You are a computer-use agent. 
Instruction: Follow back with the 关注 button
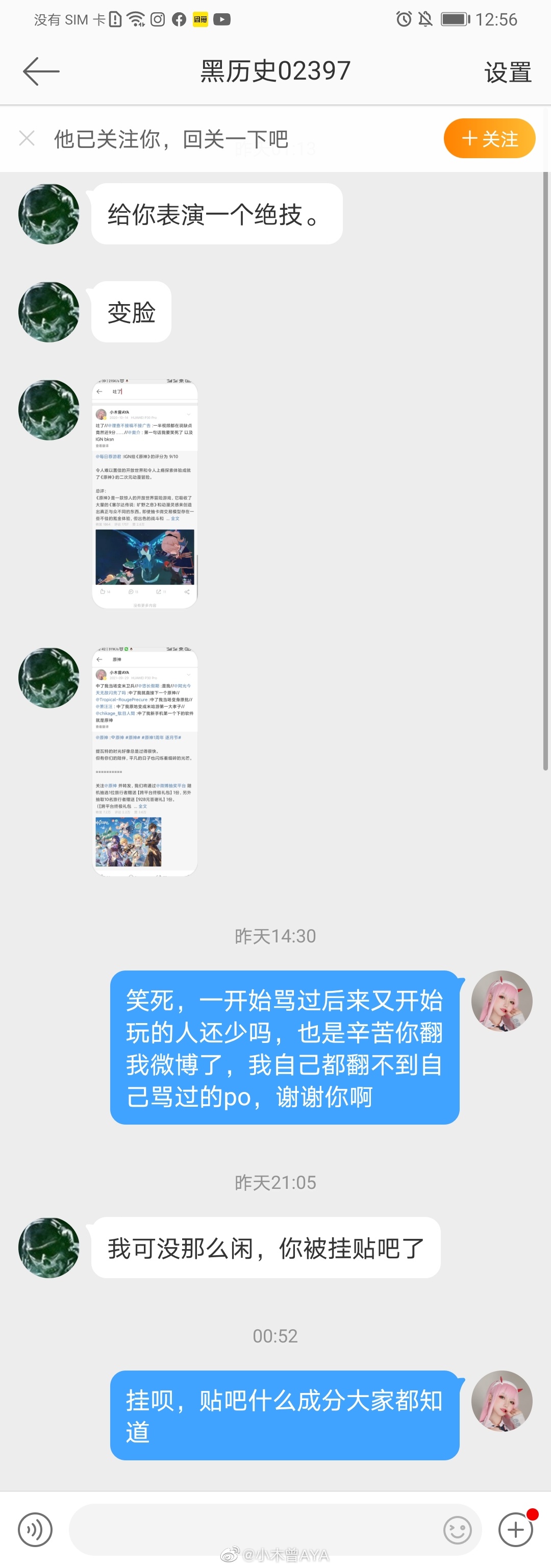click(x=489, y=139)
